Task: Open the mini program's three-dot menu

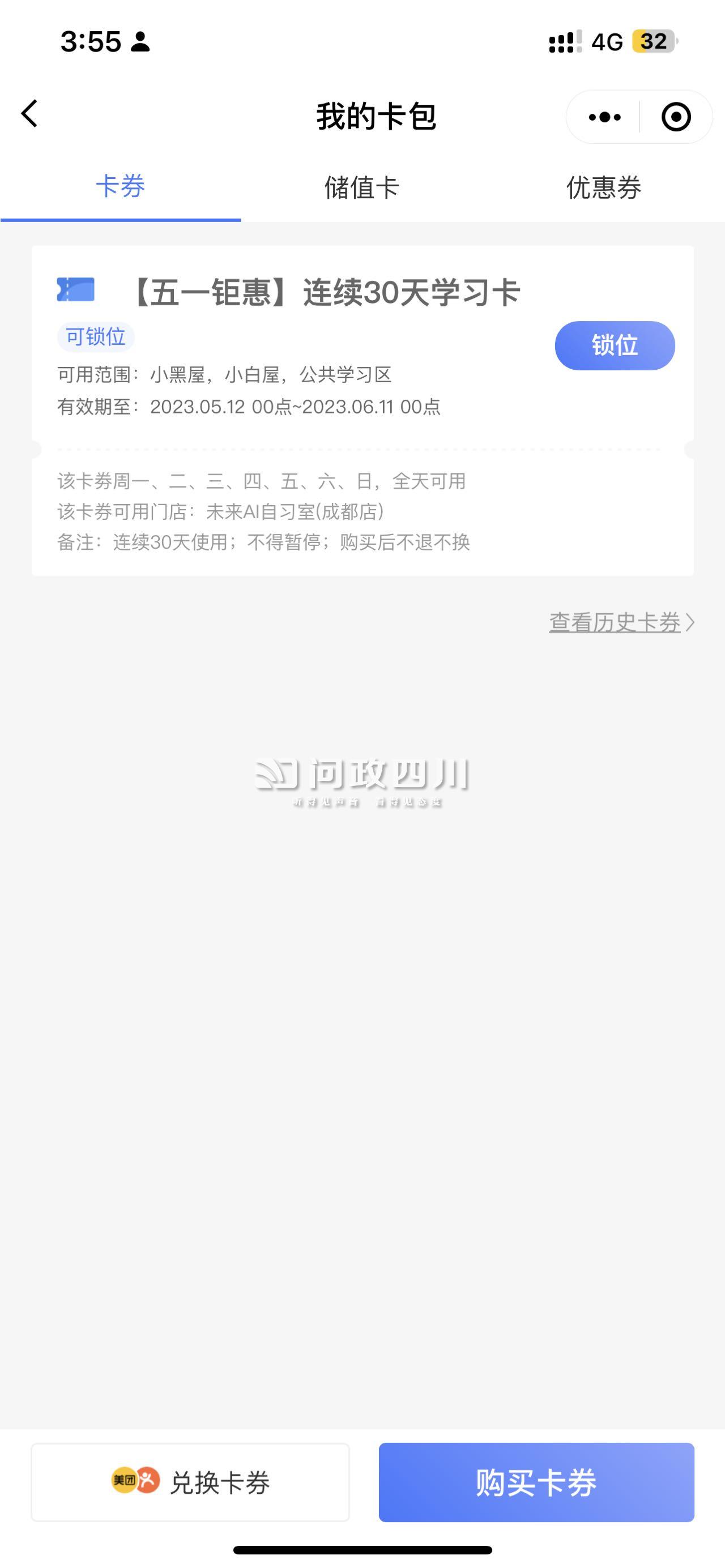Action: tap(604, 117)
